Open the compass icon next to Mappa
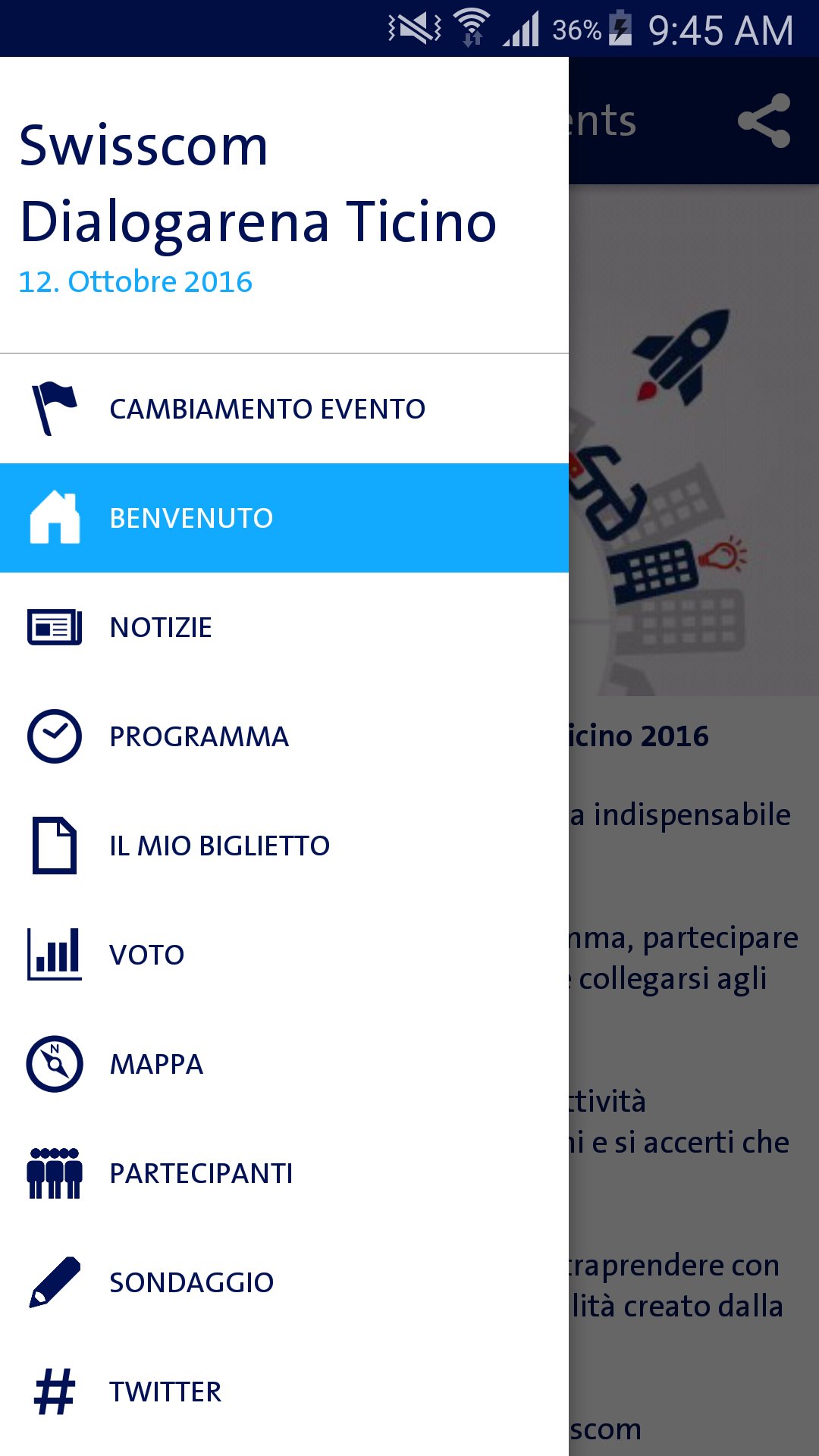 [53, 1062]
